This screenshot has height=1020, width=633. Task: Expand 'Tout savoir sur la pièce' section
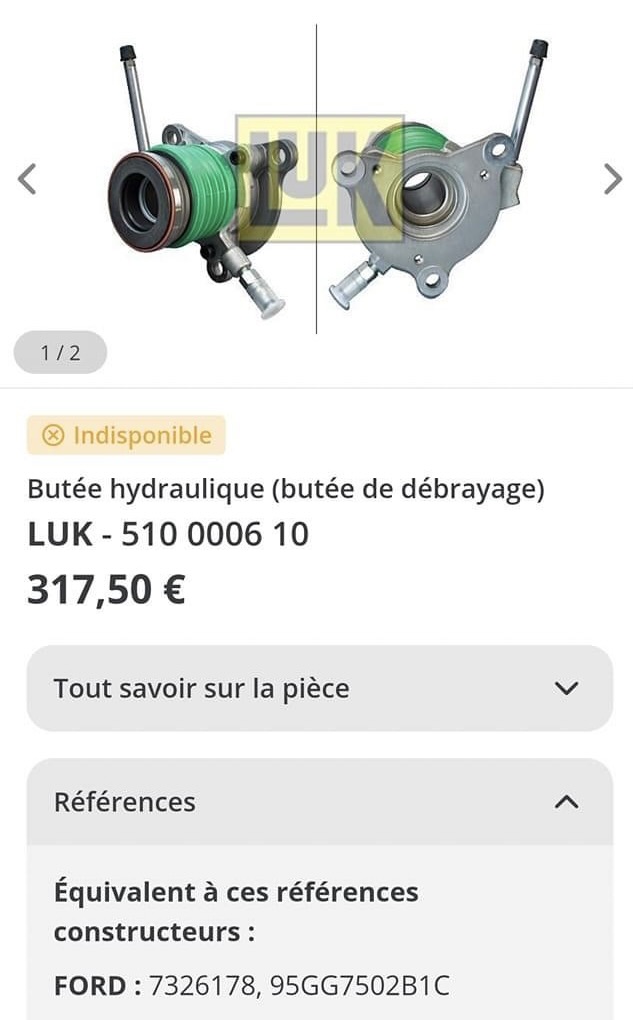[319, 688]
